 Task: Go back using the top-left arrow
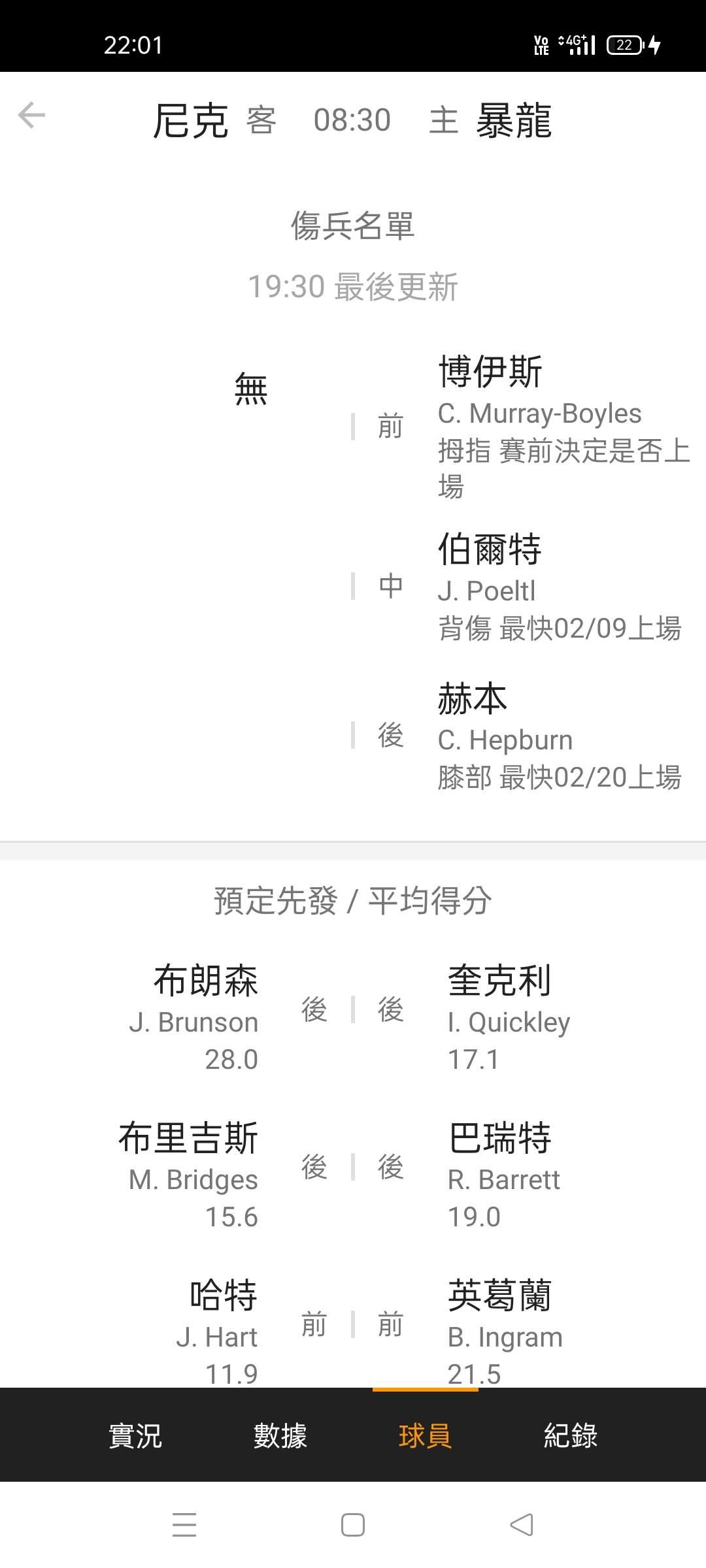pyautogui.click(x=31, y=116)
